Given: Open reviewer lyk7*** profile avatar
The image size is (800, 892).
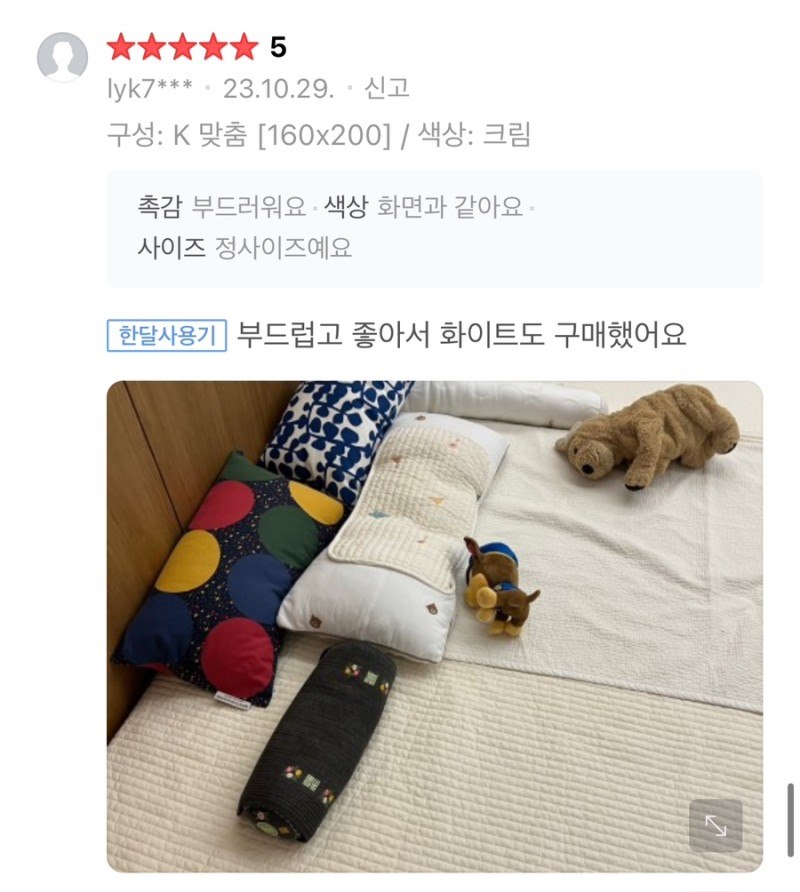Looking at the screenshot, I should coord(62,58).
